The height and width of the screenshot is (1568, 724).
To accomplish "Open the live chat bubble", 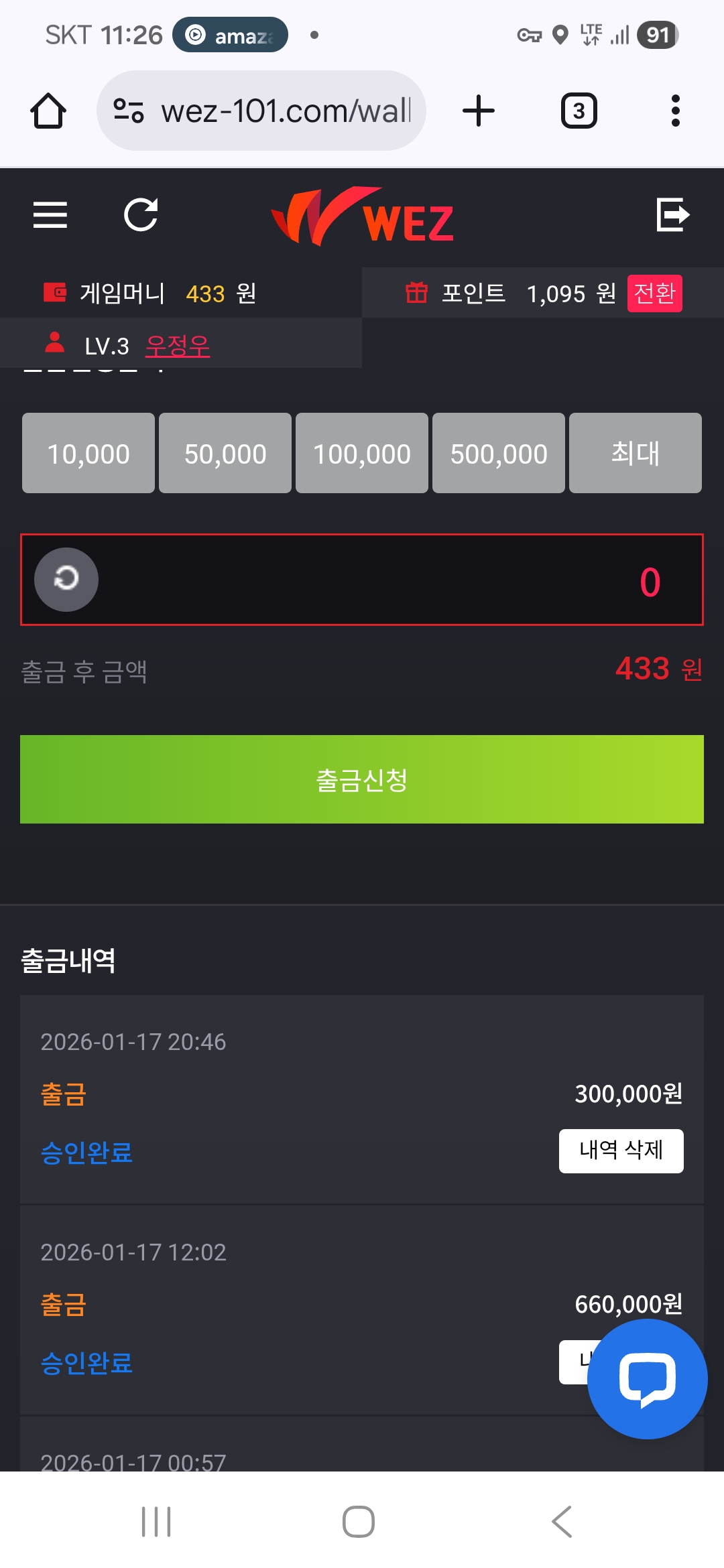I will [647, 1378].
